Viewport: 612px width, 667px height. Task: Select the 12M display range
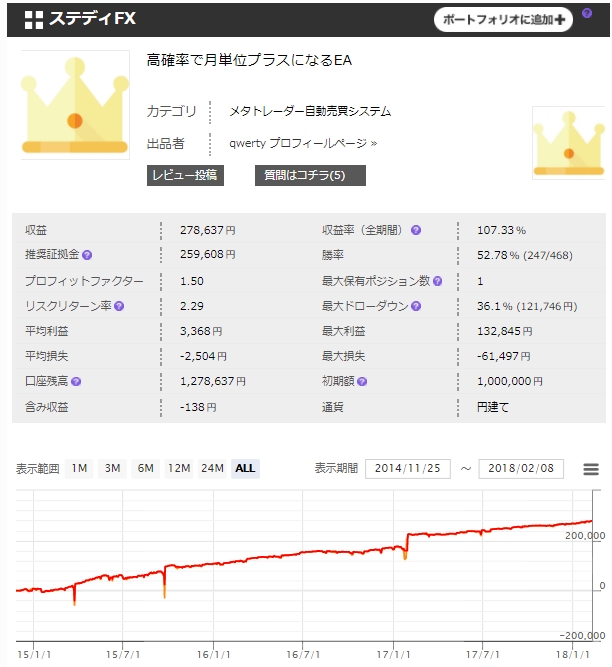(179, 468)
